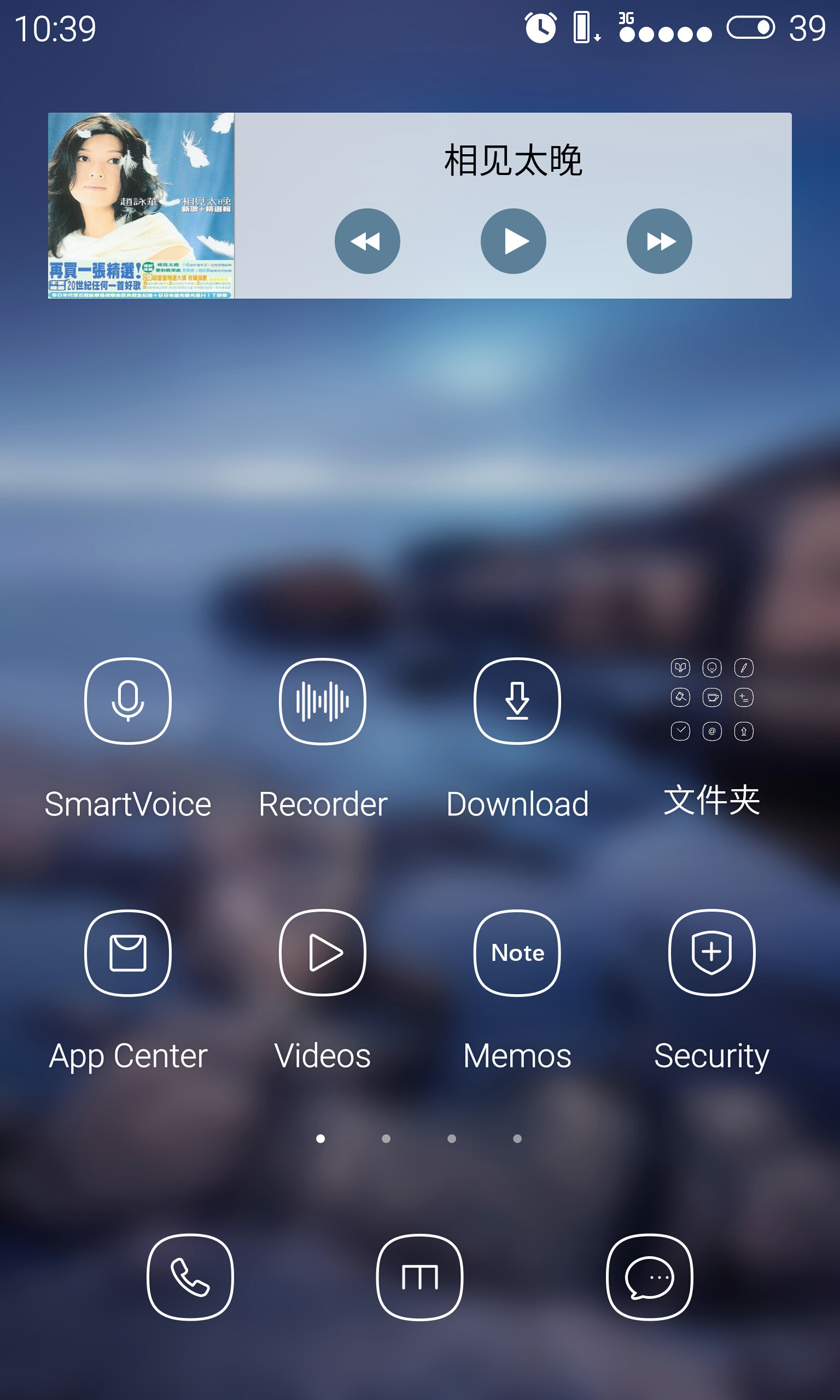Image resolution: width=840 pixels, height=1400 pixels.
Task: Open the Memos app
Action: (517, 953)
